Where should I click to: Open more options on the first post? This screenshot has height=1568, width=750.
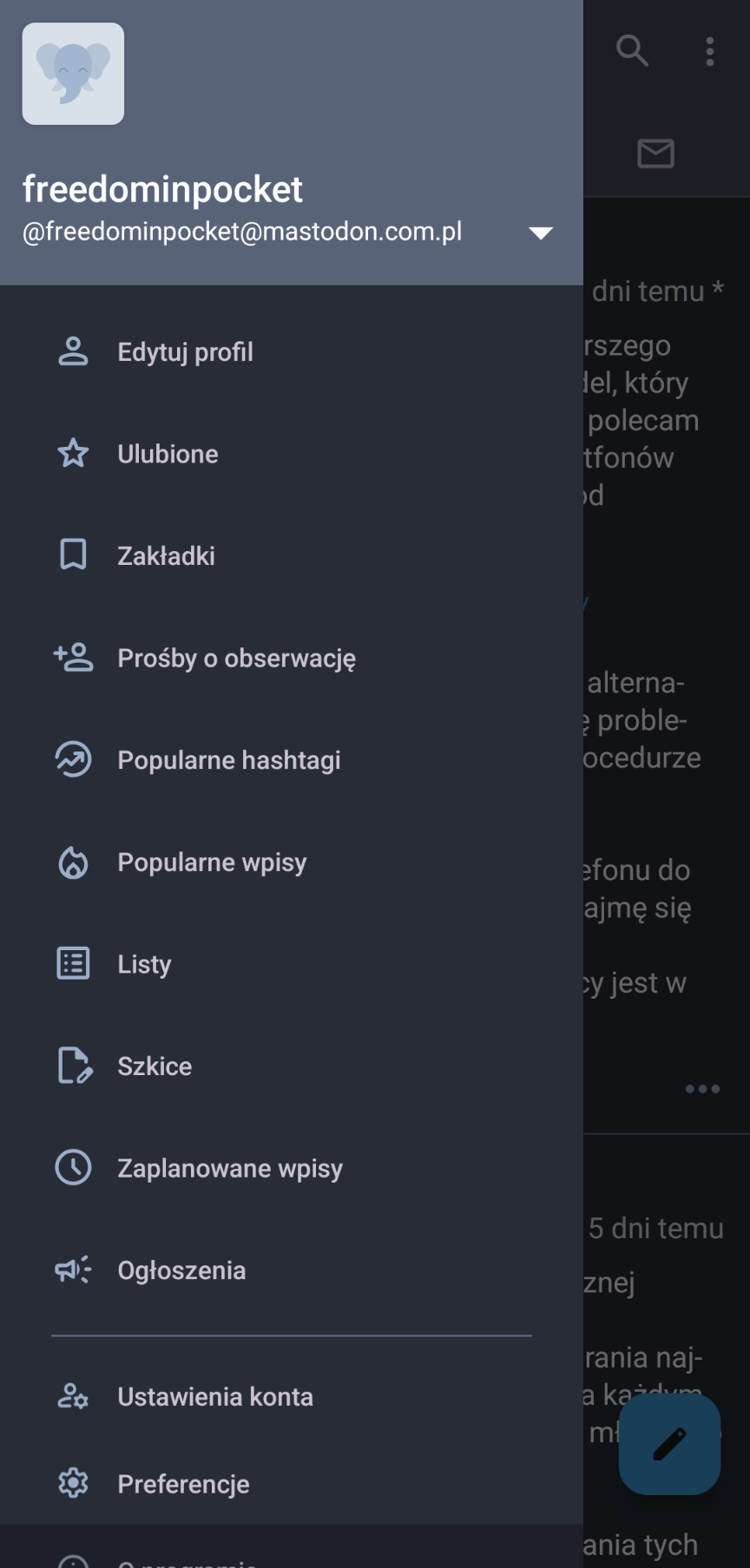(x=702, y=1089)
